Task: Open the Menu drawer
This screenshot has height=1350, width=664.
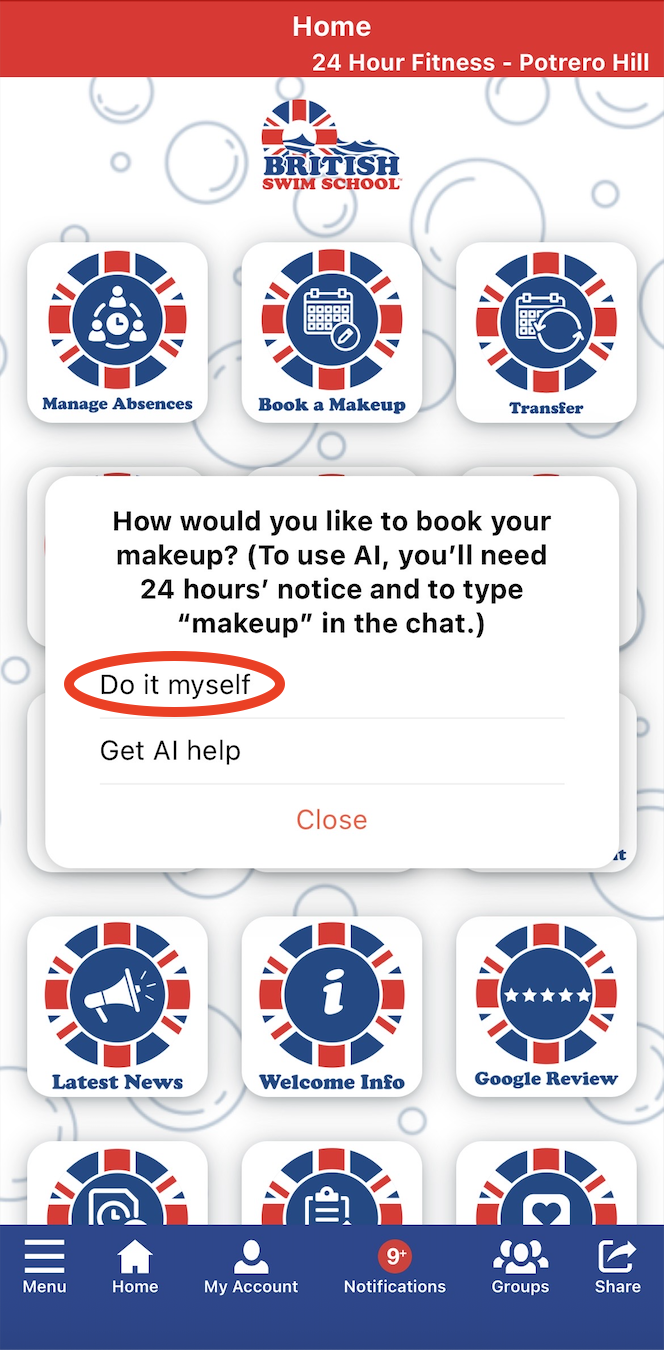Action: [x=44, y=1267]
